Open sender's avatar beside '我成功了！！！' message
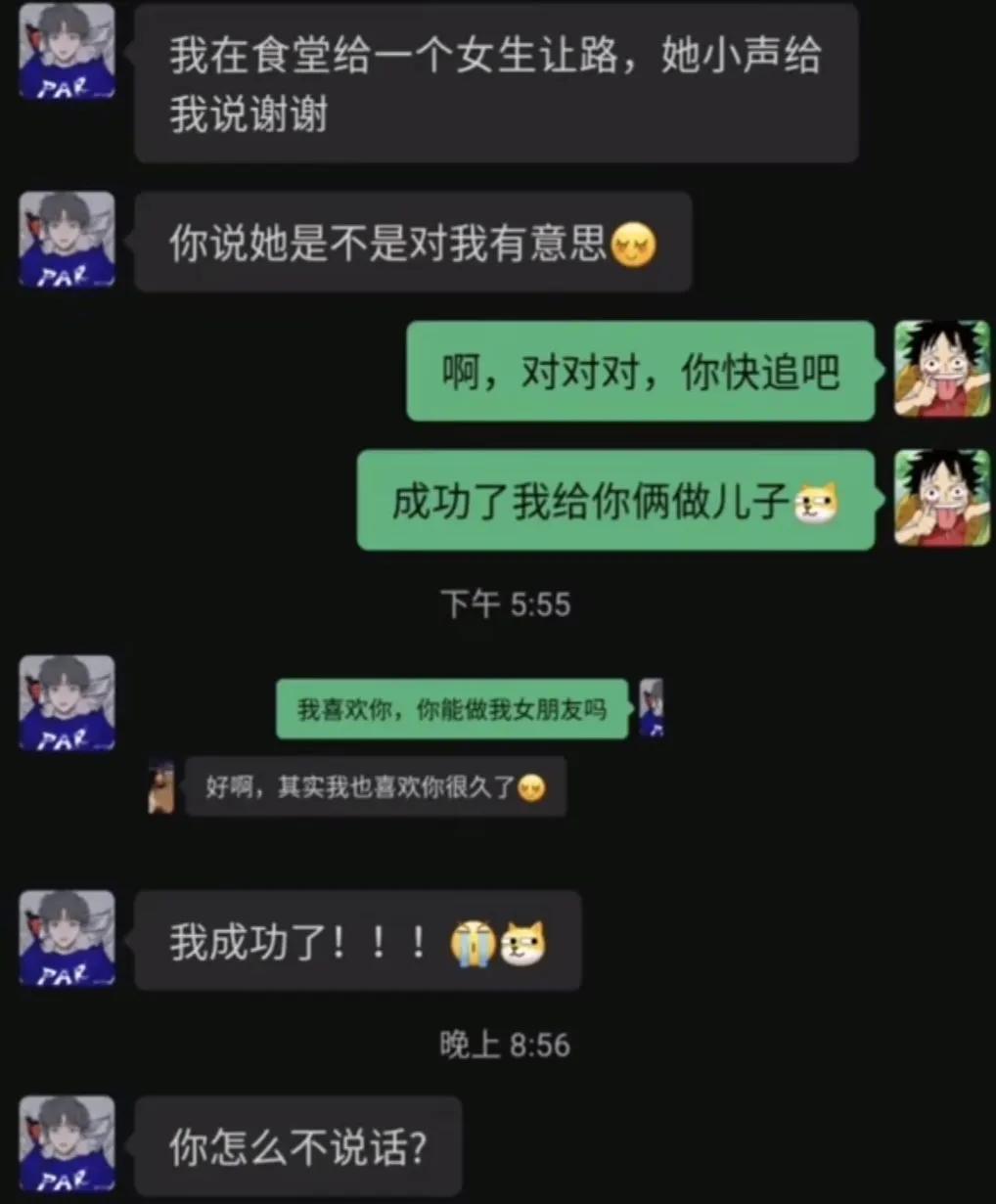The height and width of the screenshot is (1204, 996). coord(68,937)
